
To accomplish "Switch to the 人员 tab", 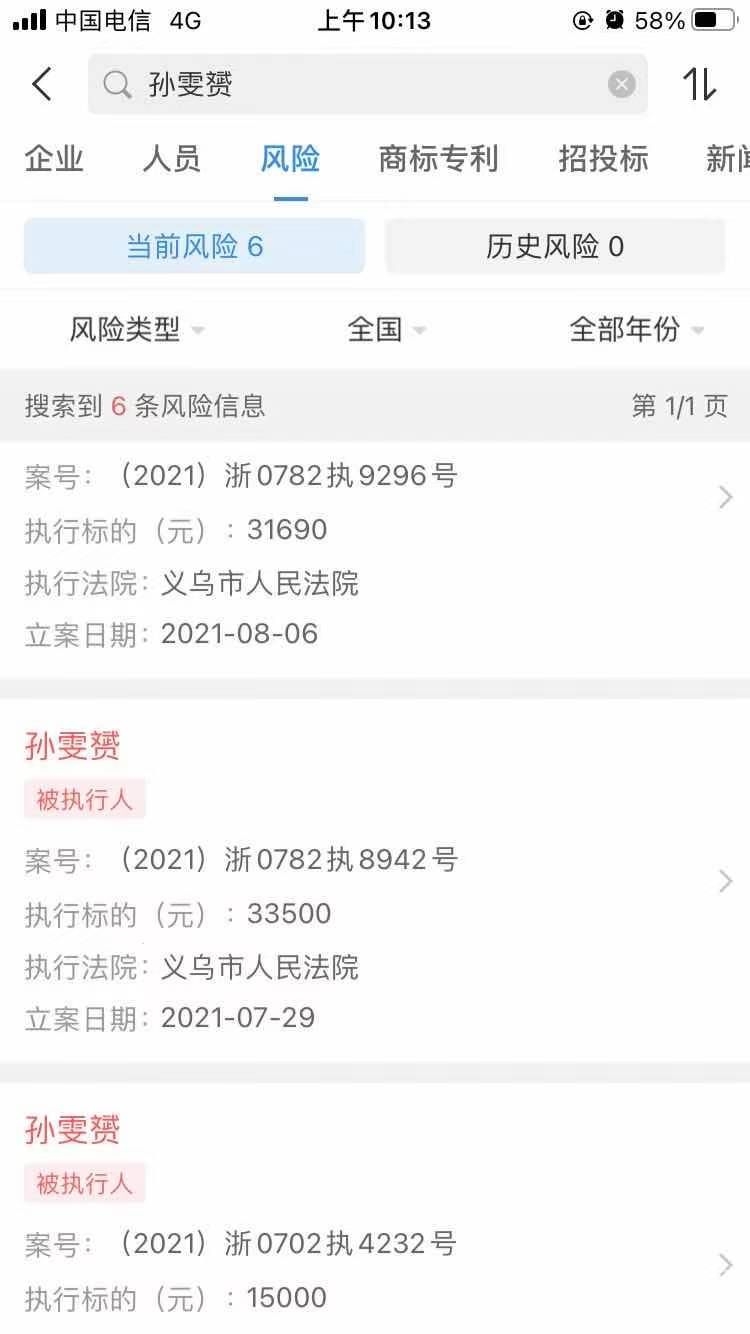I will pos(172,159).
